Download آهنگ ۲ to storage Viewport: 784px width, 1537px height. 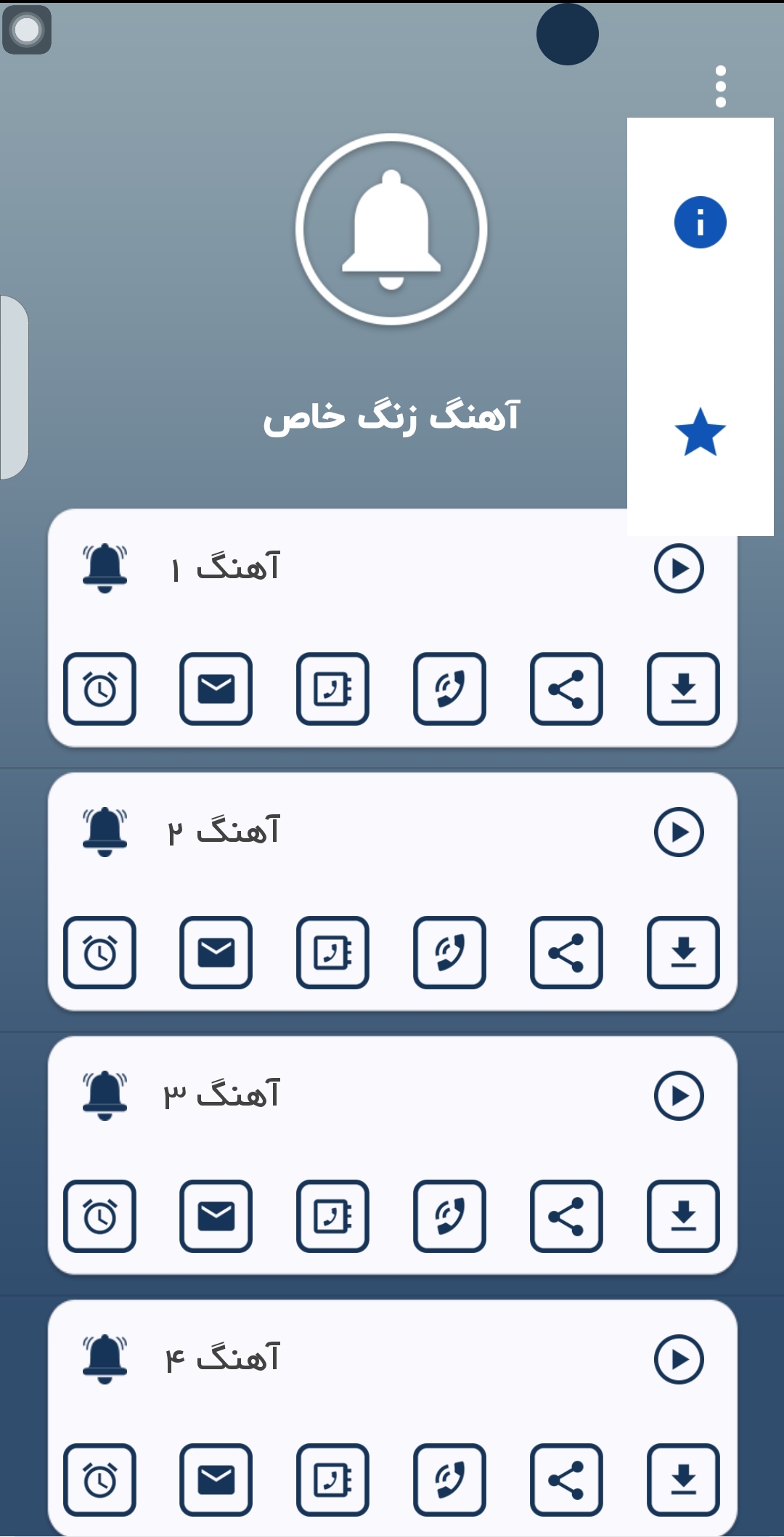click(682, 954)
